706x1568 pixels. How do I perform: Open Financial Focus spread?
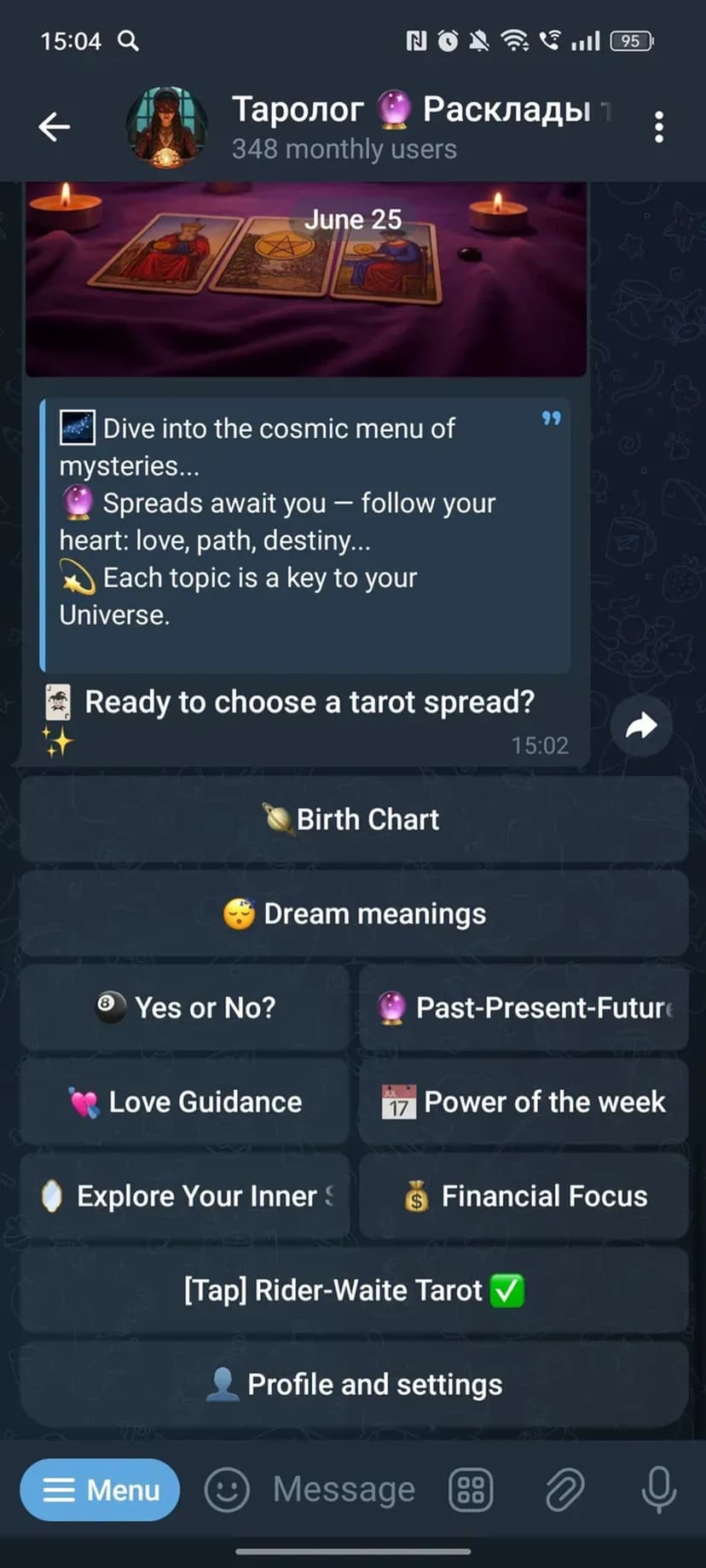[524, 1196]
